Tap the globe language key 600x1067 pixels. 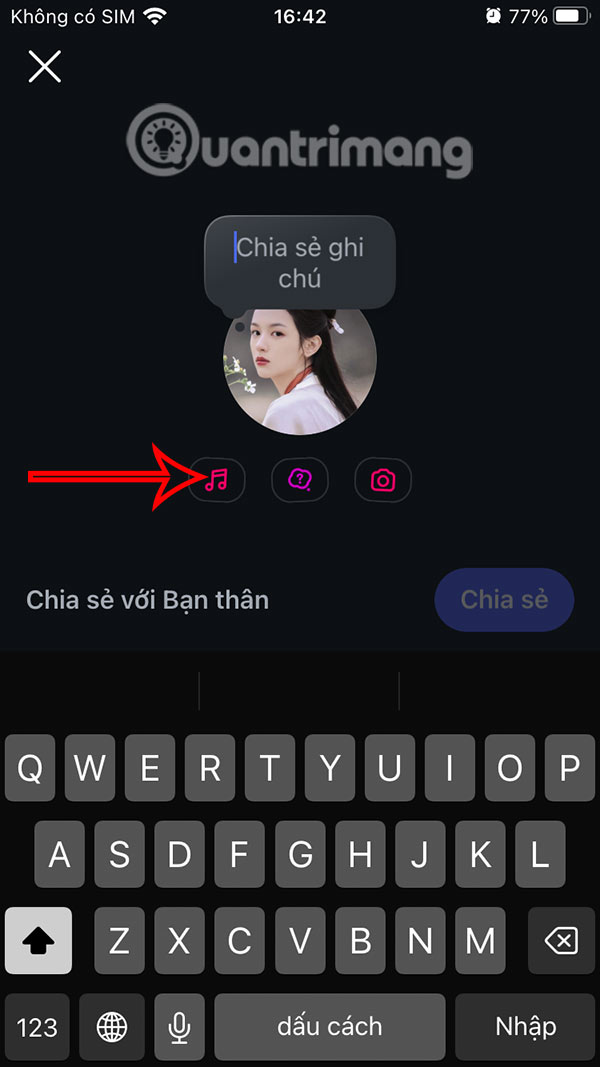coord(112,1027)
